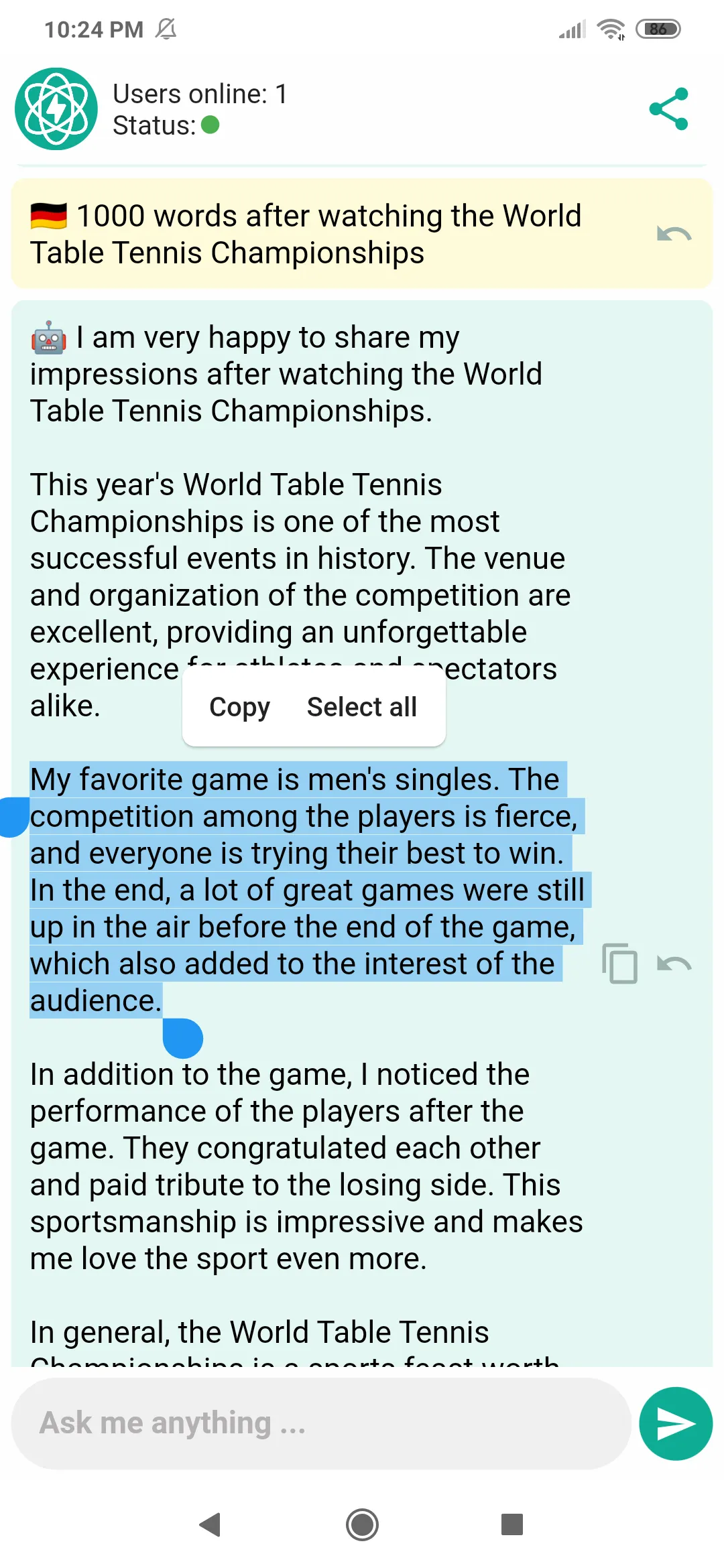This screenshot has width=724, height=1568.
Task: Focus the 'Ask me anything' input field
Action: click(x=322, y=1423)
